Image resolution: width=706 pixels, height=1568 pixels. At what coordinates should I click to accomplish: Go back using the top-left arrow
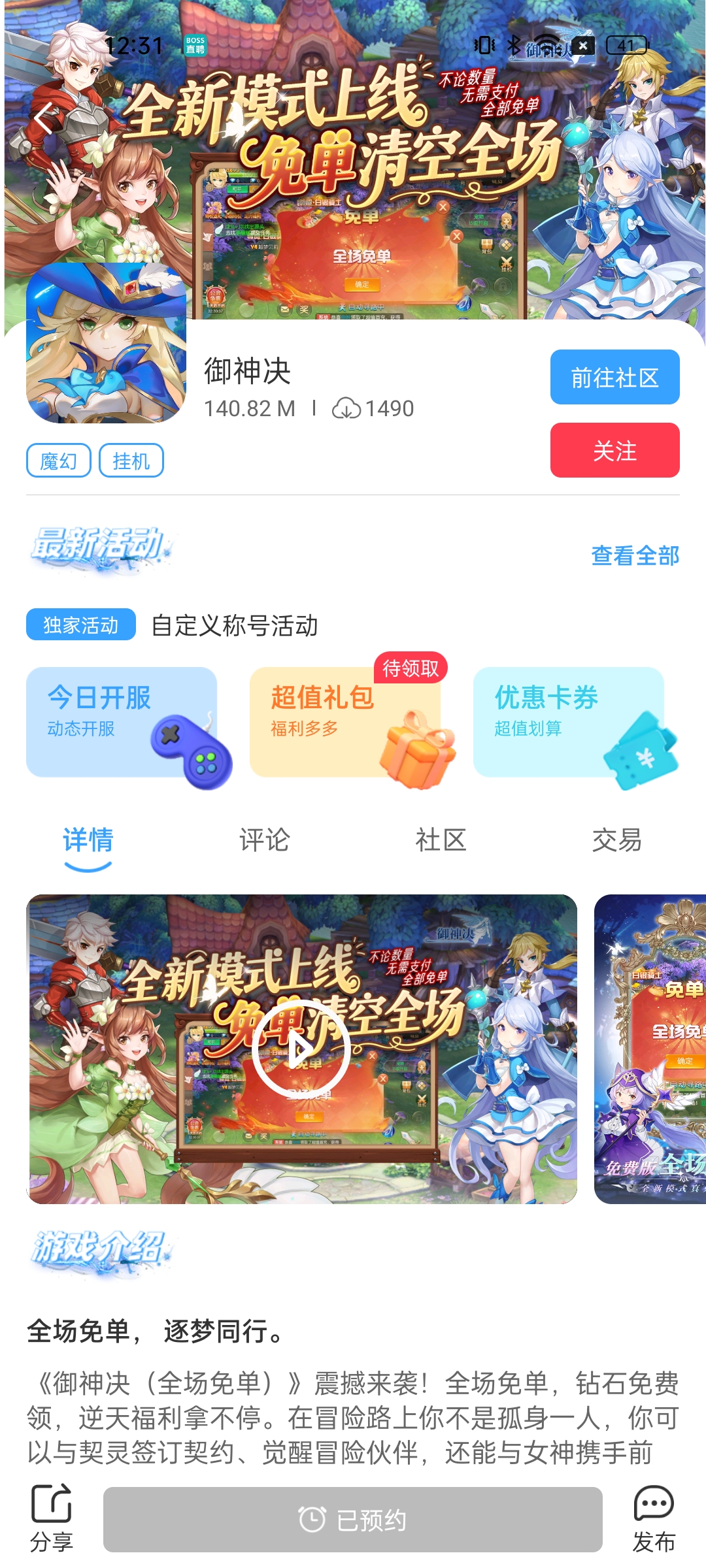coord(44,119)
